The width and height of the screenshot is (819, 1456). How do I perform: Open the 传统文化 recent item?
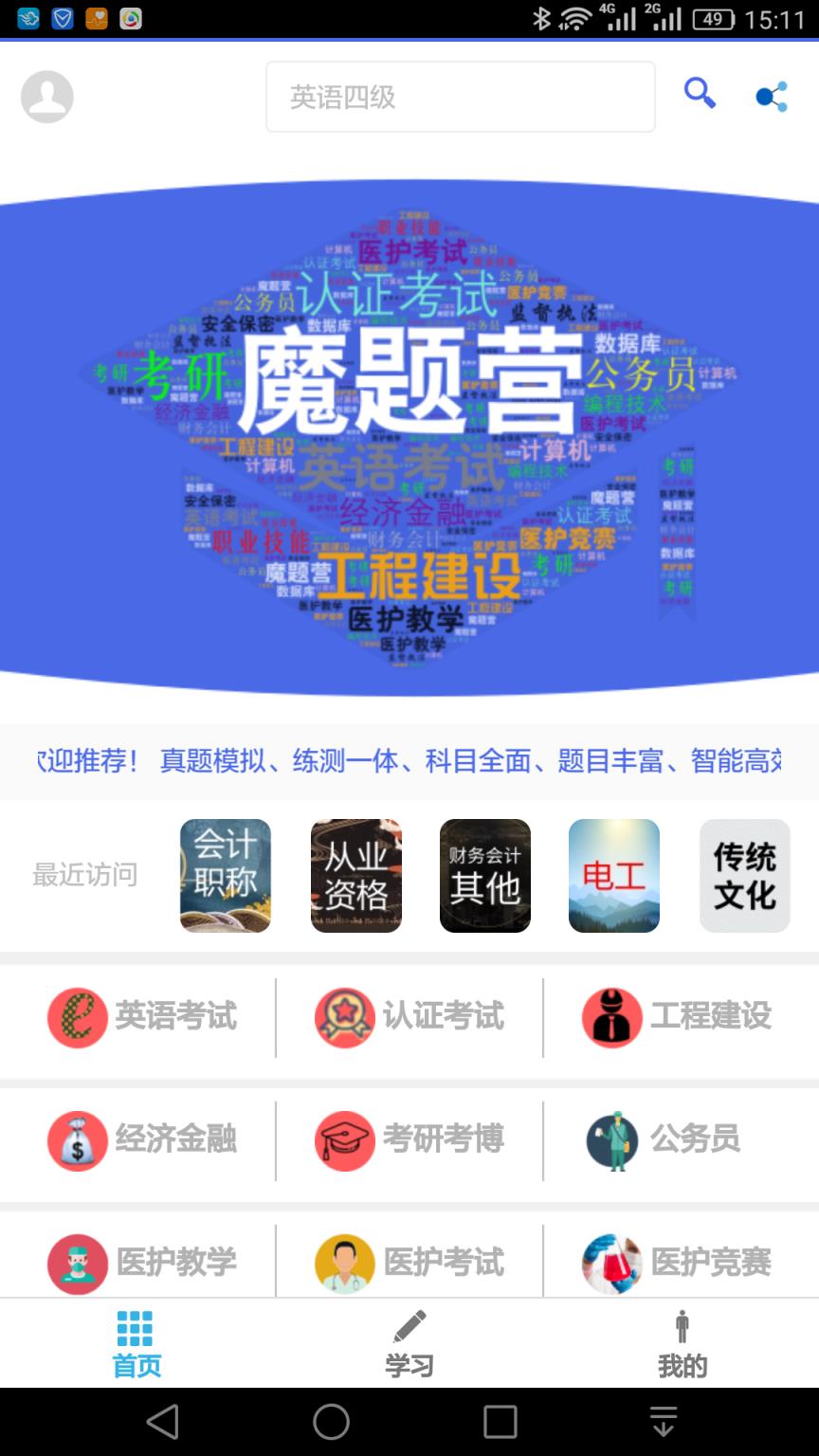click(744, 875)
